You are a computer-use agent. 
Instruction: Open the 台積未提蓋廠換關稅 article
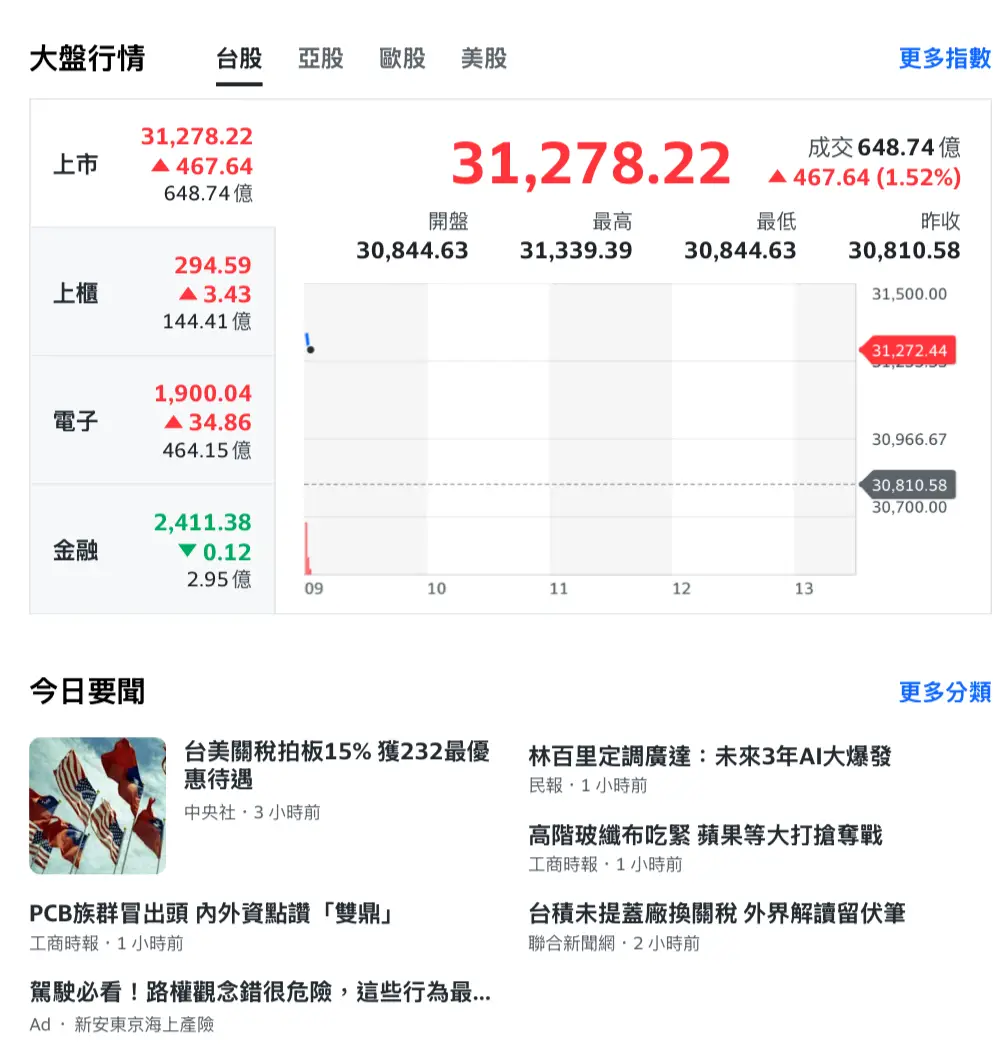click(716, 913)
